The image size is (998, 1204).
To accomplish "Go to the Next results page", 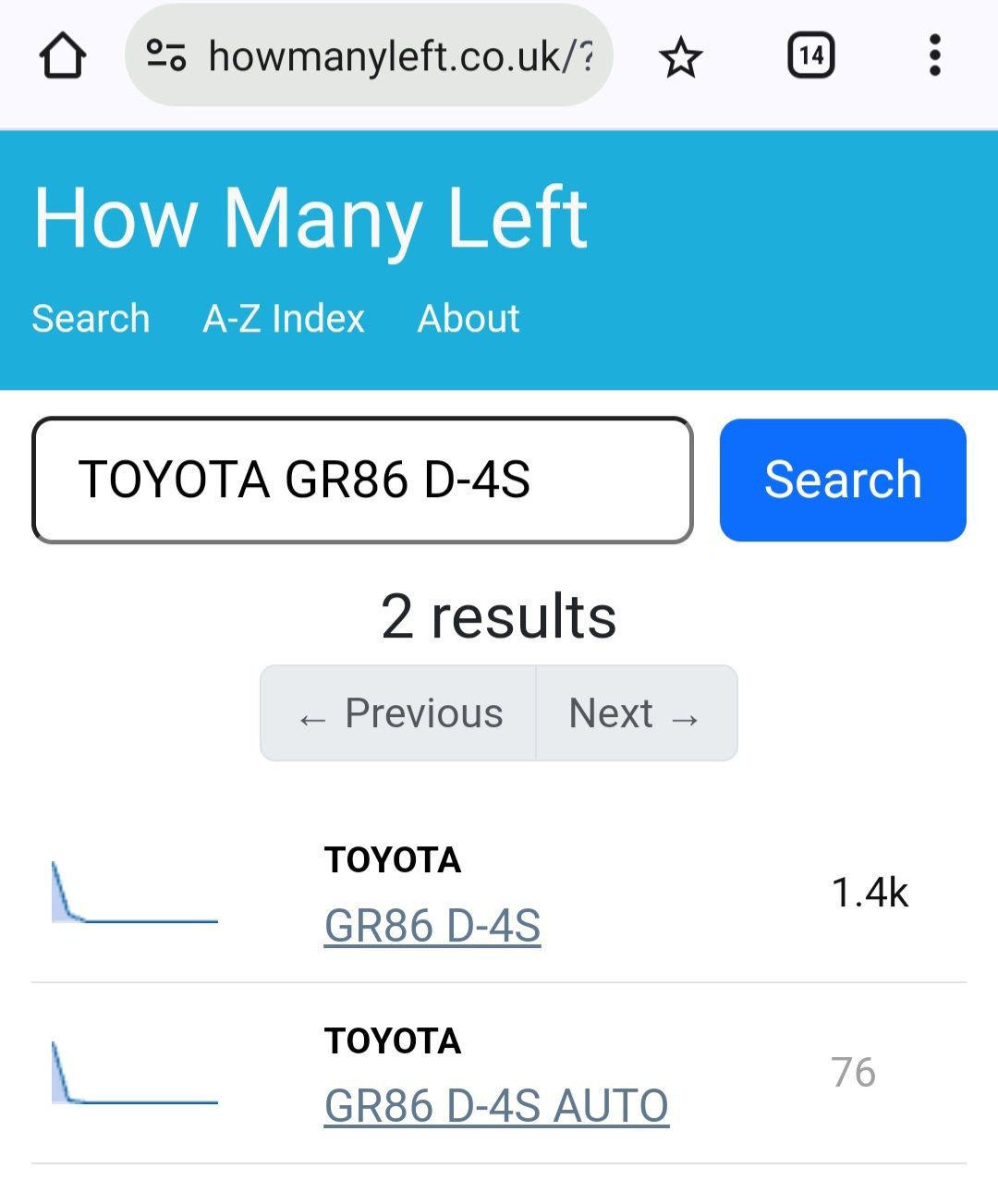I will (636, 713).
